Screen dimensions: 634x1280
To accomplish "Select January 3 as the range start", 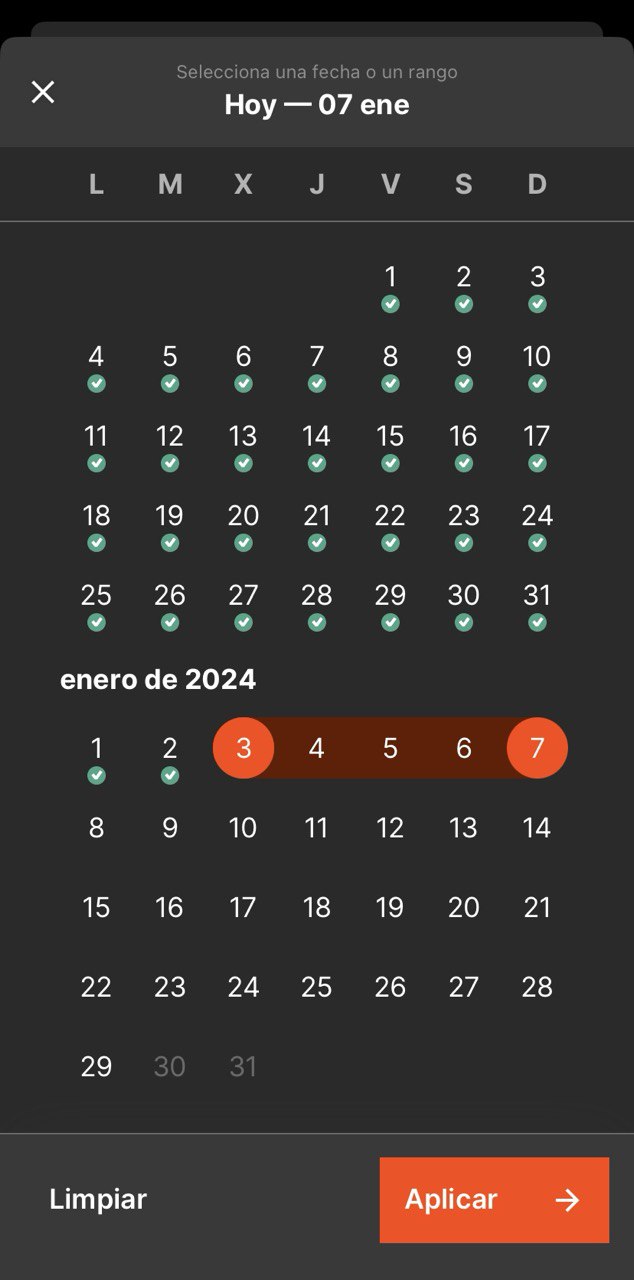I will 243,748.
